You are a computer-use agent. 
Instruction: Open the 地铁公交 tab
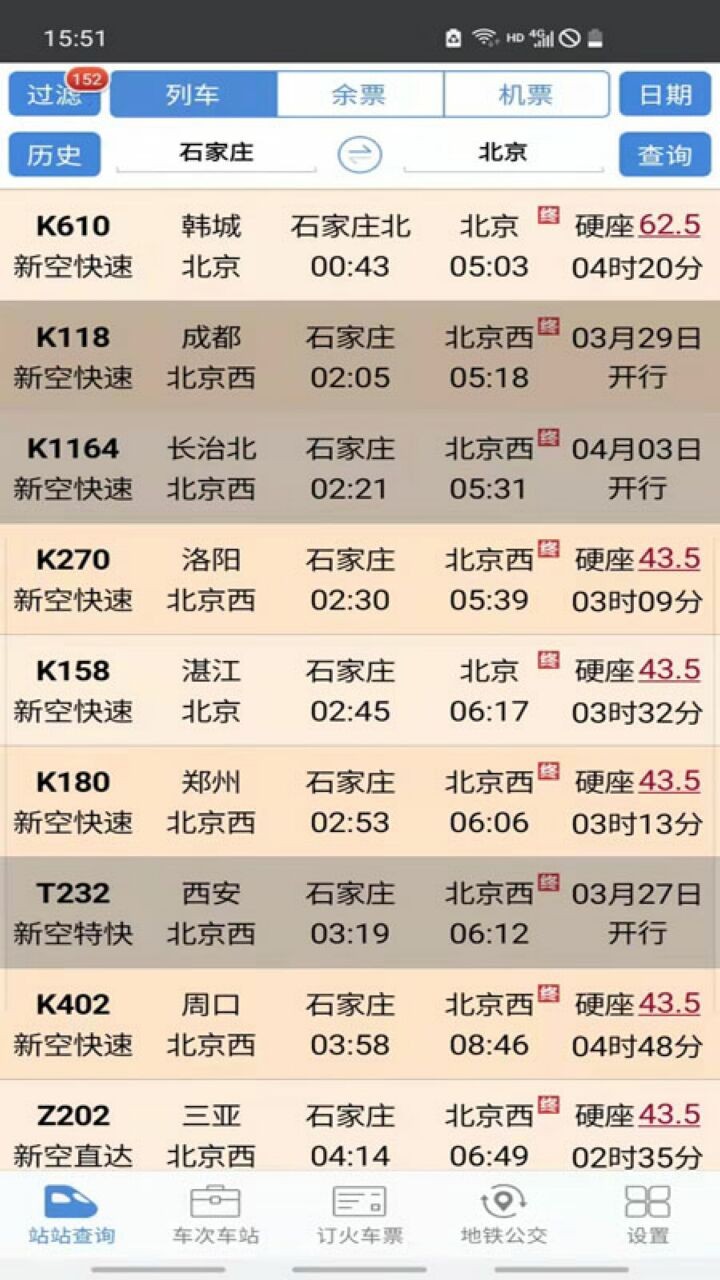504,1214
